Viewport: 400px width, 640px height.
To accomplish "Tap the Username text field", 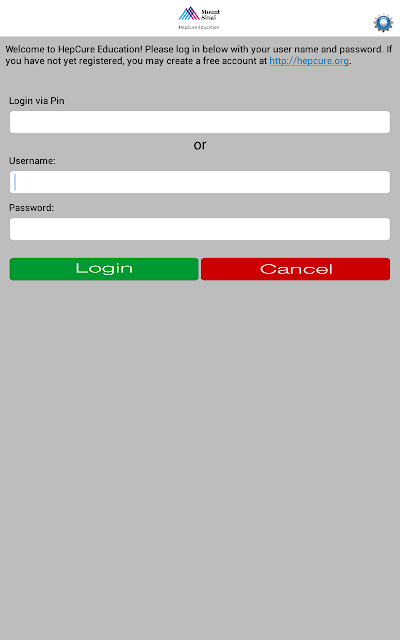I will (x=200, y=182).
